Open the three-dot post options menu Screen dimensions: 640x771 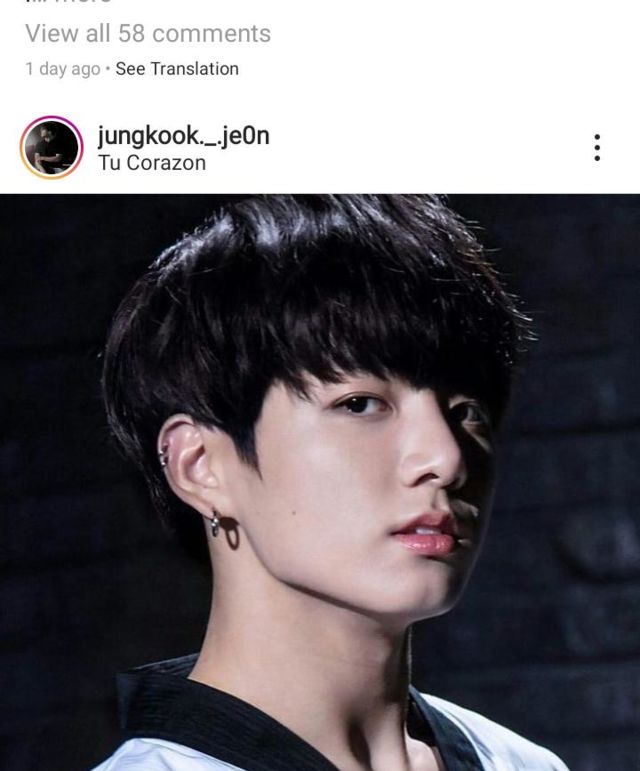pos(597,148)
